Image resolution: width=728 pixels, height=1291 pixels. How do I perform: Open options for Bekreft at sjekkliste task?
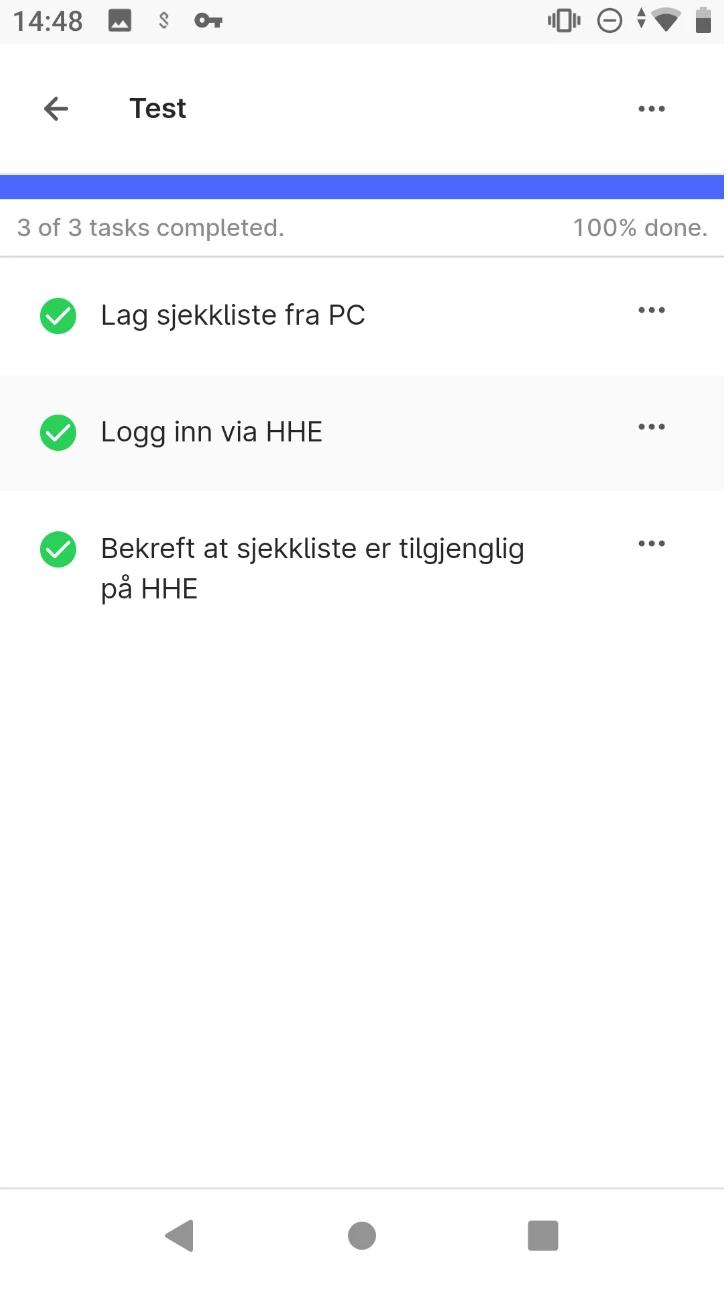coord(651,544)
